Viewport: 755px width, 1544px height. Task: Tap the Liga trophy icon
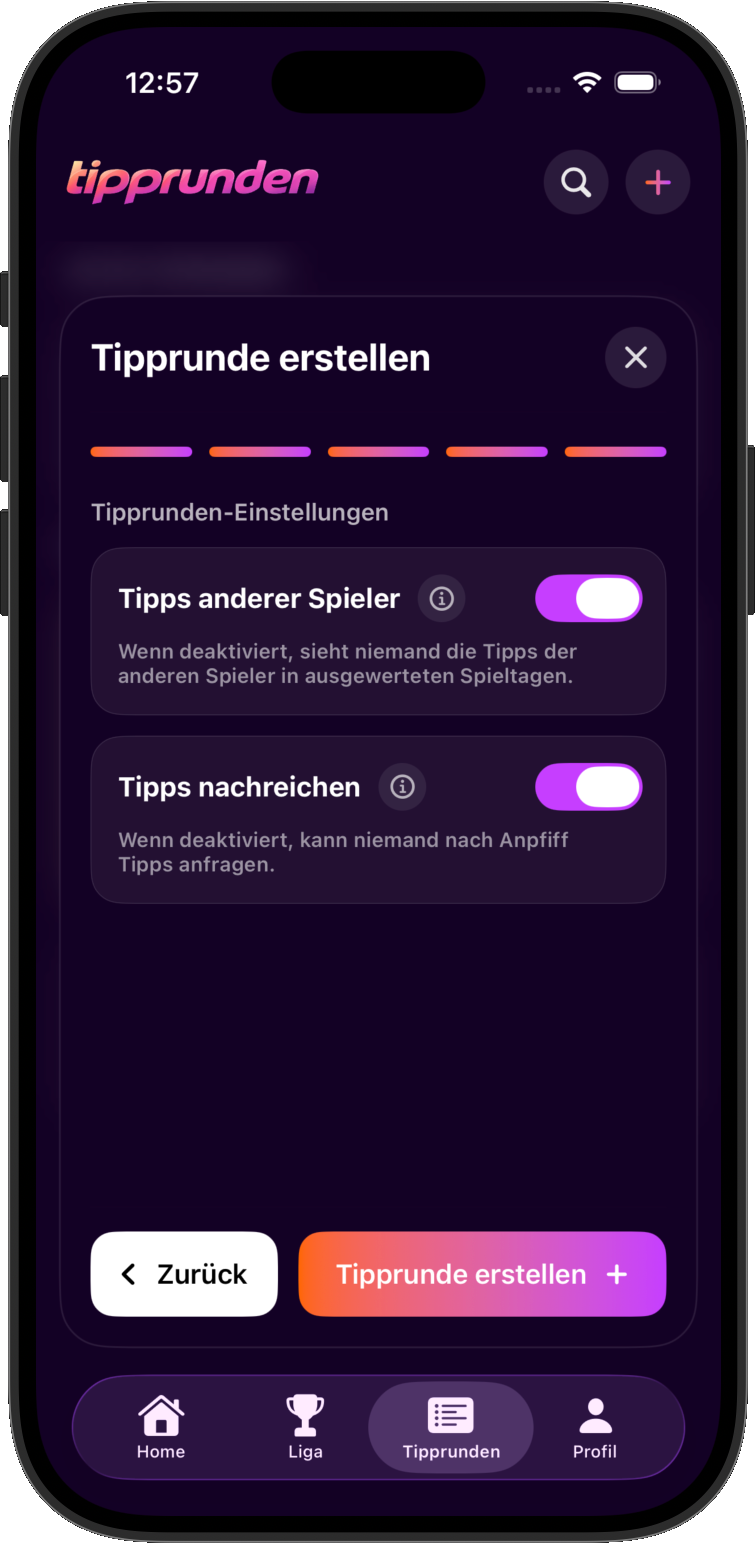coord(305,1415)
